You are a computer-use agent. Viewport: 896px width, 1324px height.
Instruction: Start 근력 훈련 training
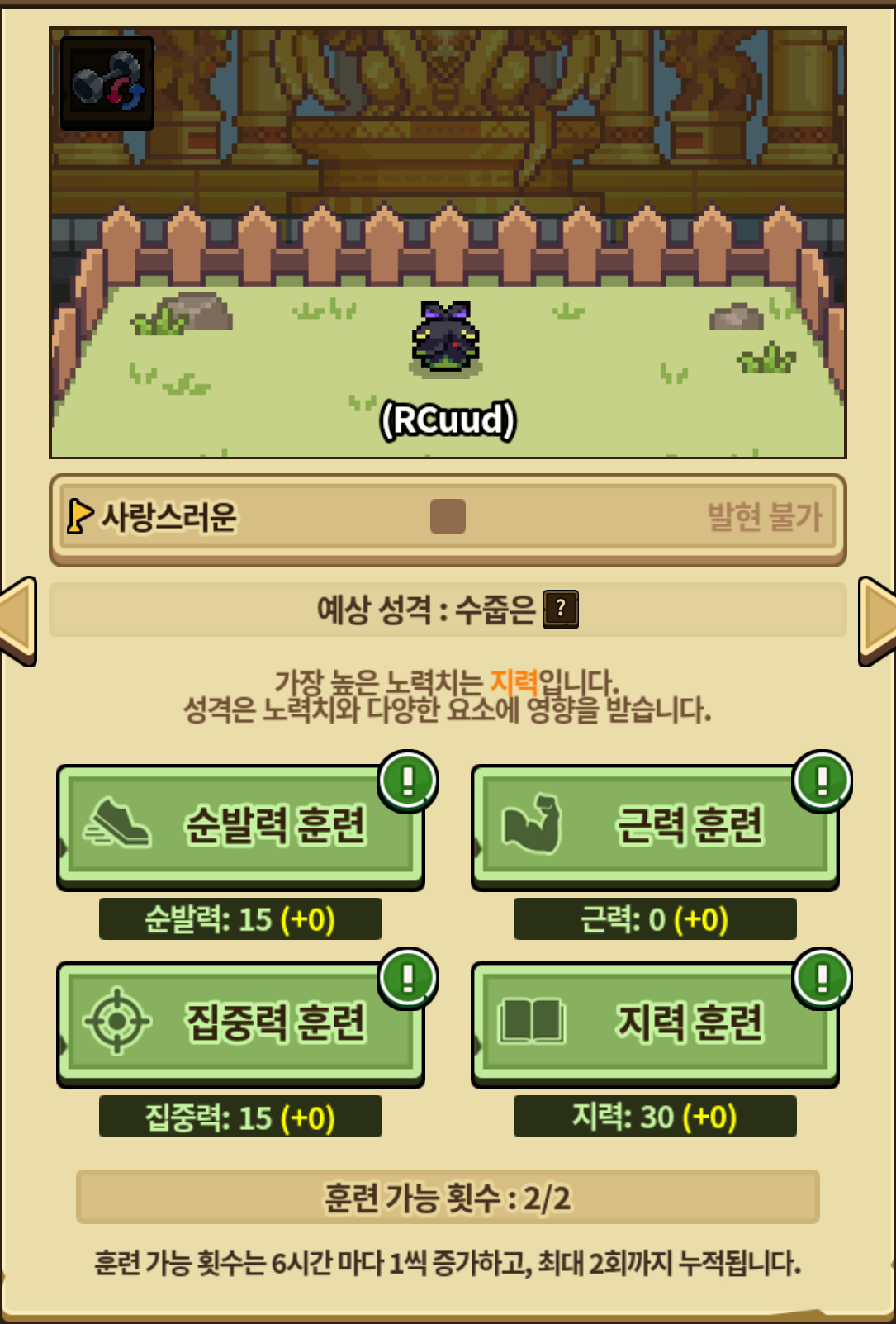[655, 826]
